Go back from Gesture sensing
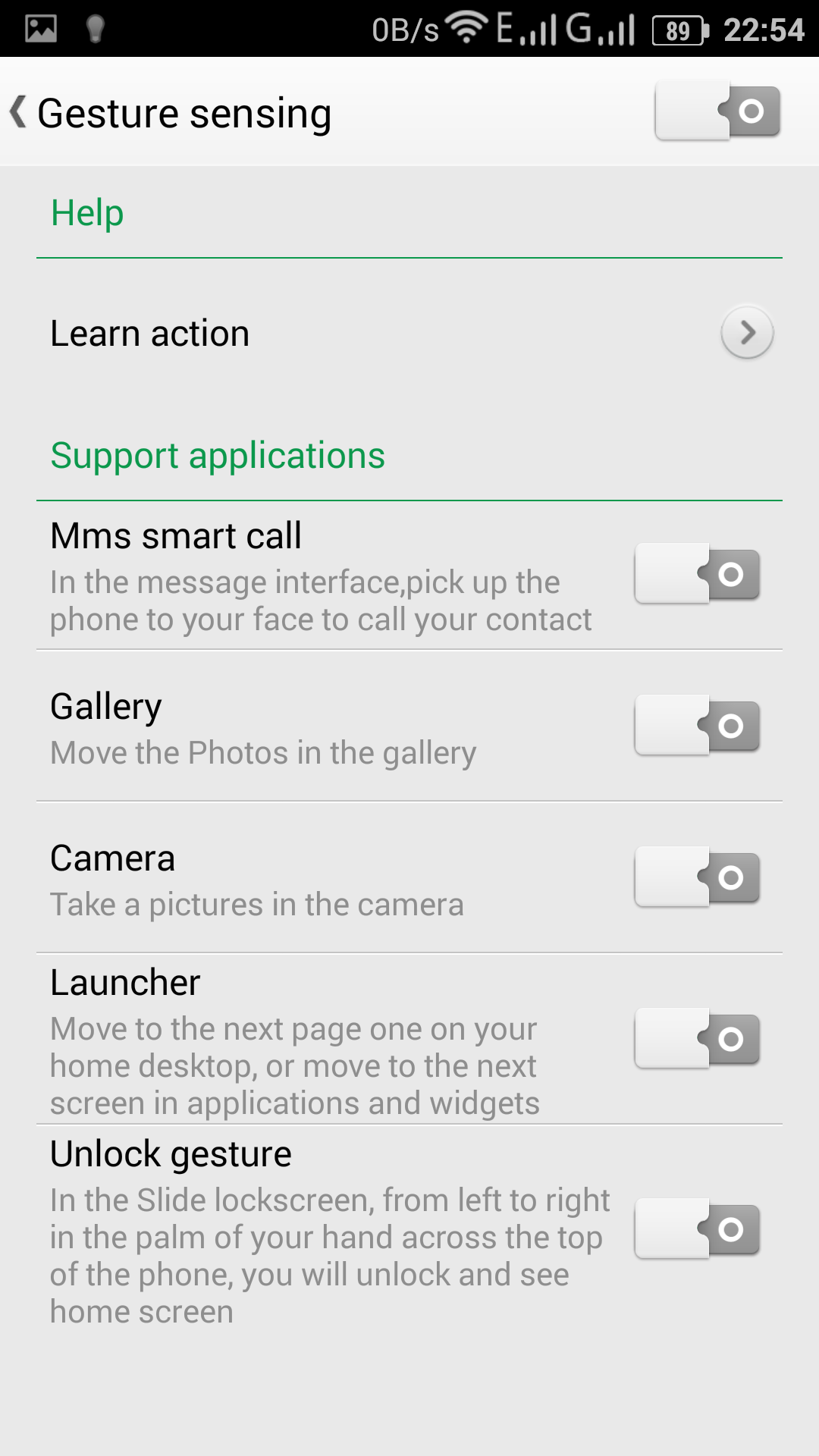 (x=19, y=112)
